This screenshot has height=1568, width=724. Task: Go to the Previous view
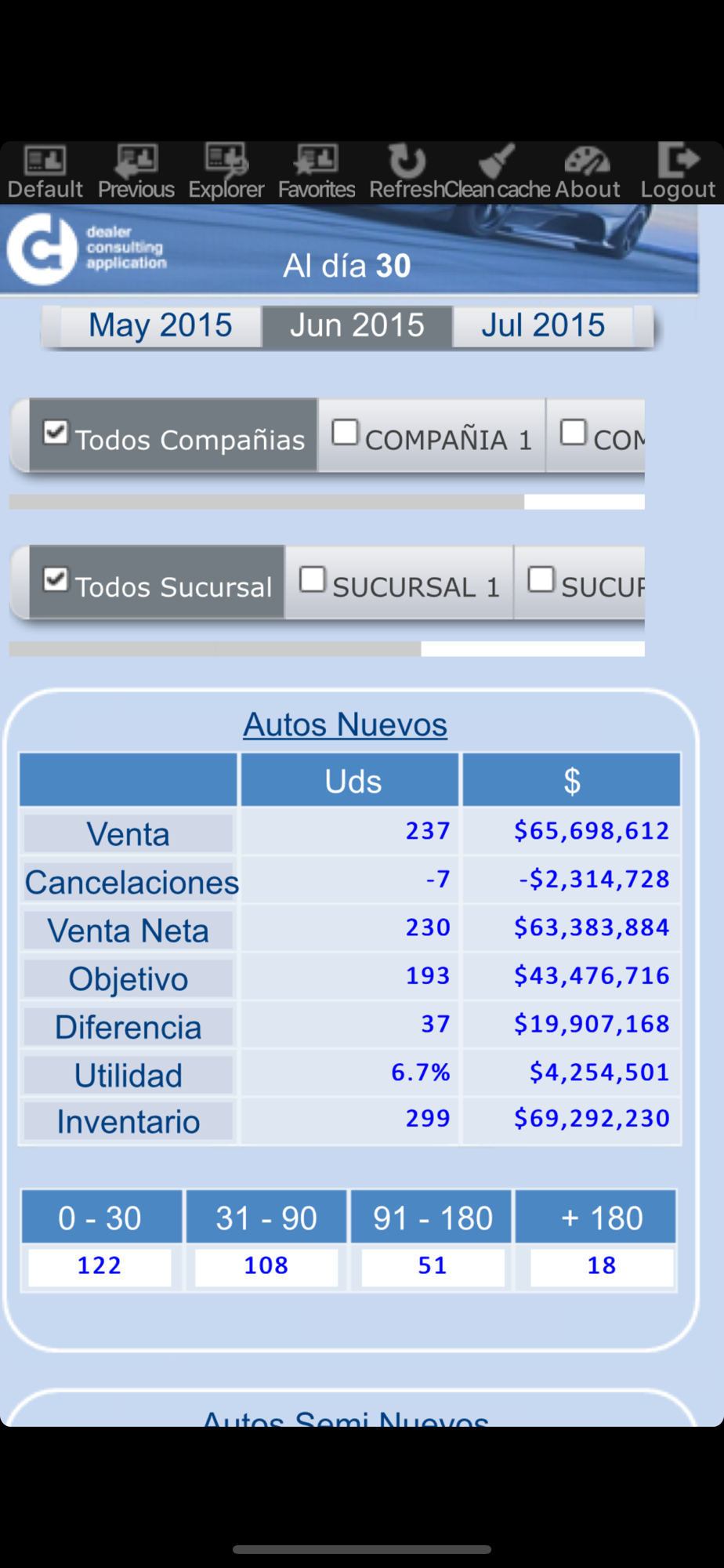click(136, 172)
